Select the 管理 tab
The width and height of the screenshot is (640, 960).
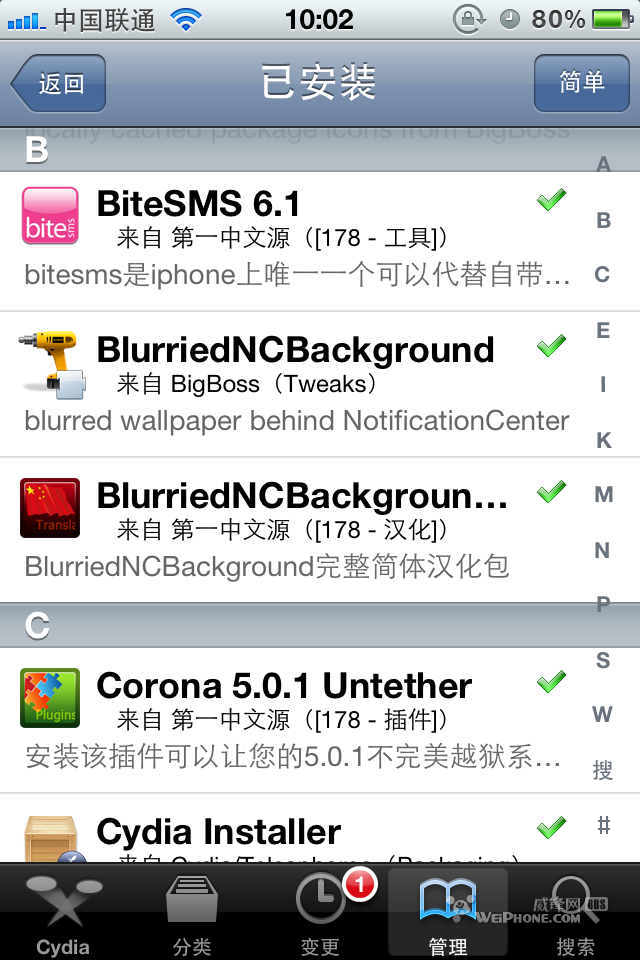coord(447,914)
